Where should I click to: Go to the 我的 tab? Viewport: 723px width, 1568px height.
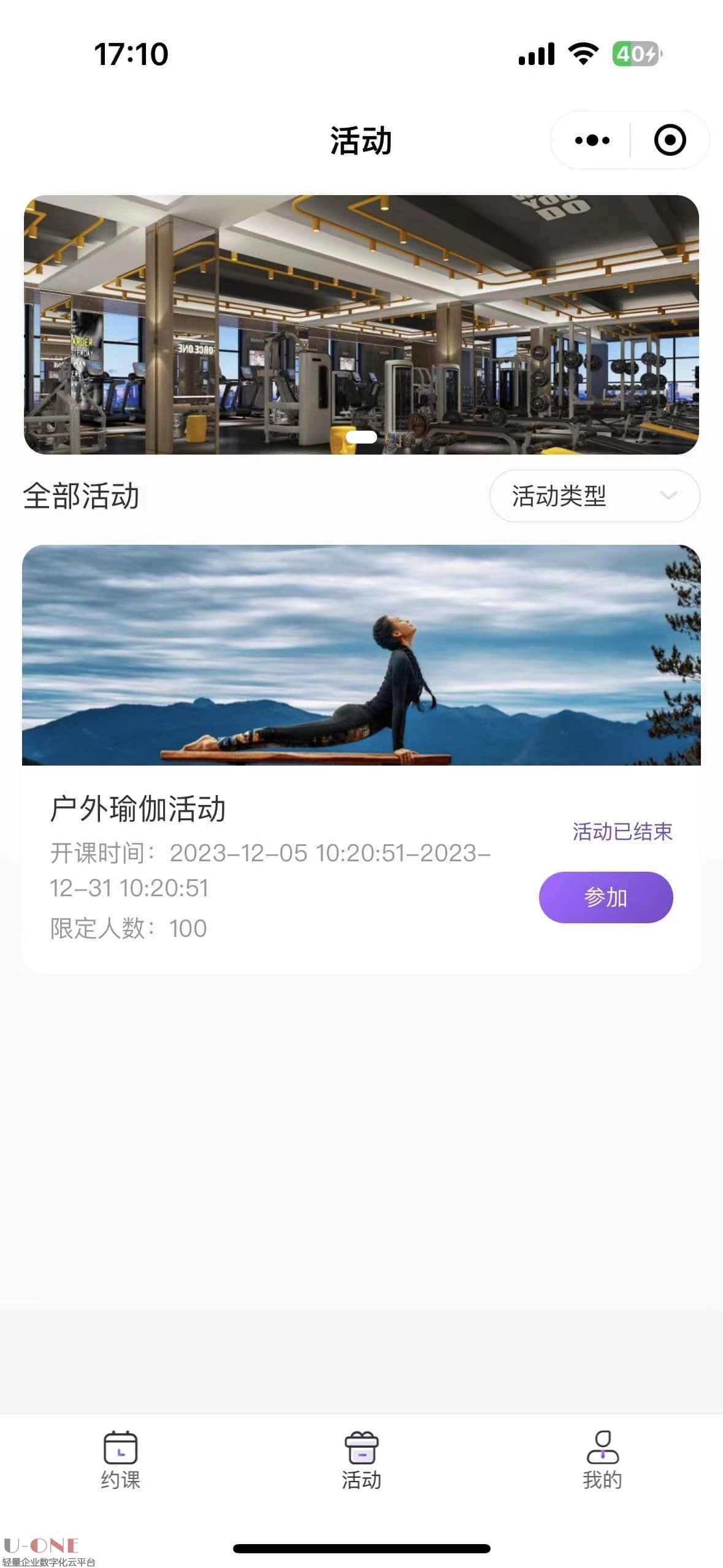pos(602,1461)
